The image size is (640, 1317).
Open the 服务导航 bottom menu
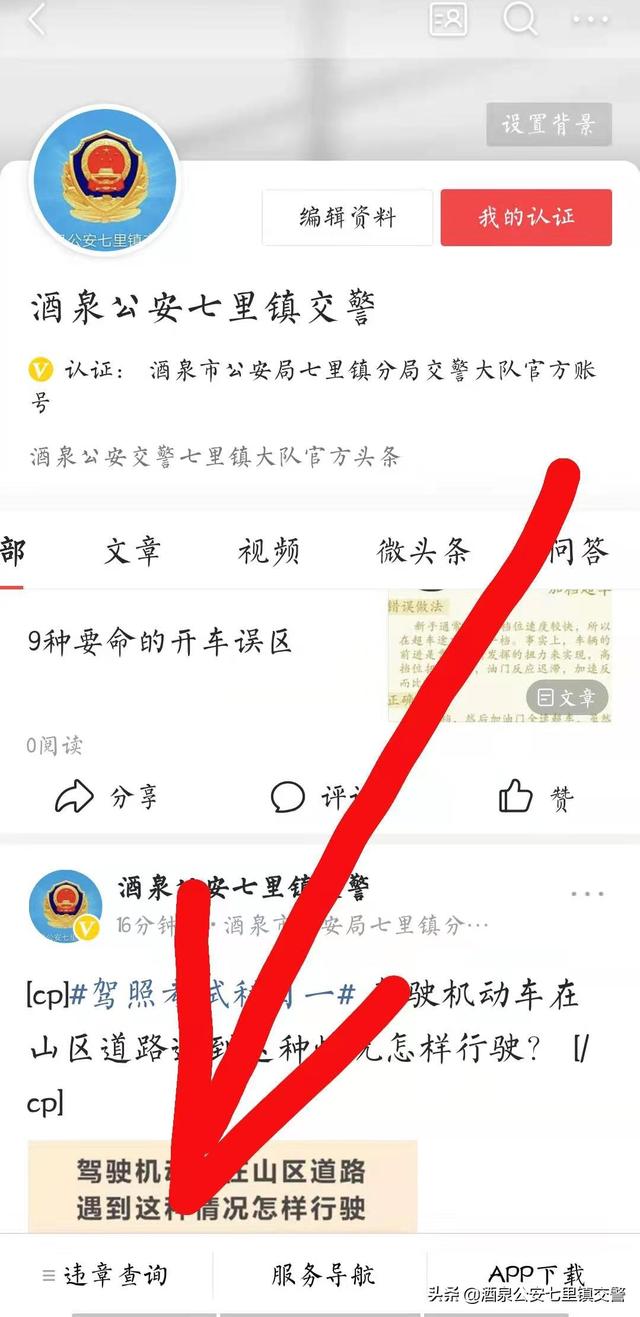(x=322, y=1275)
